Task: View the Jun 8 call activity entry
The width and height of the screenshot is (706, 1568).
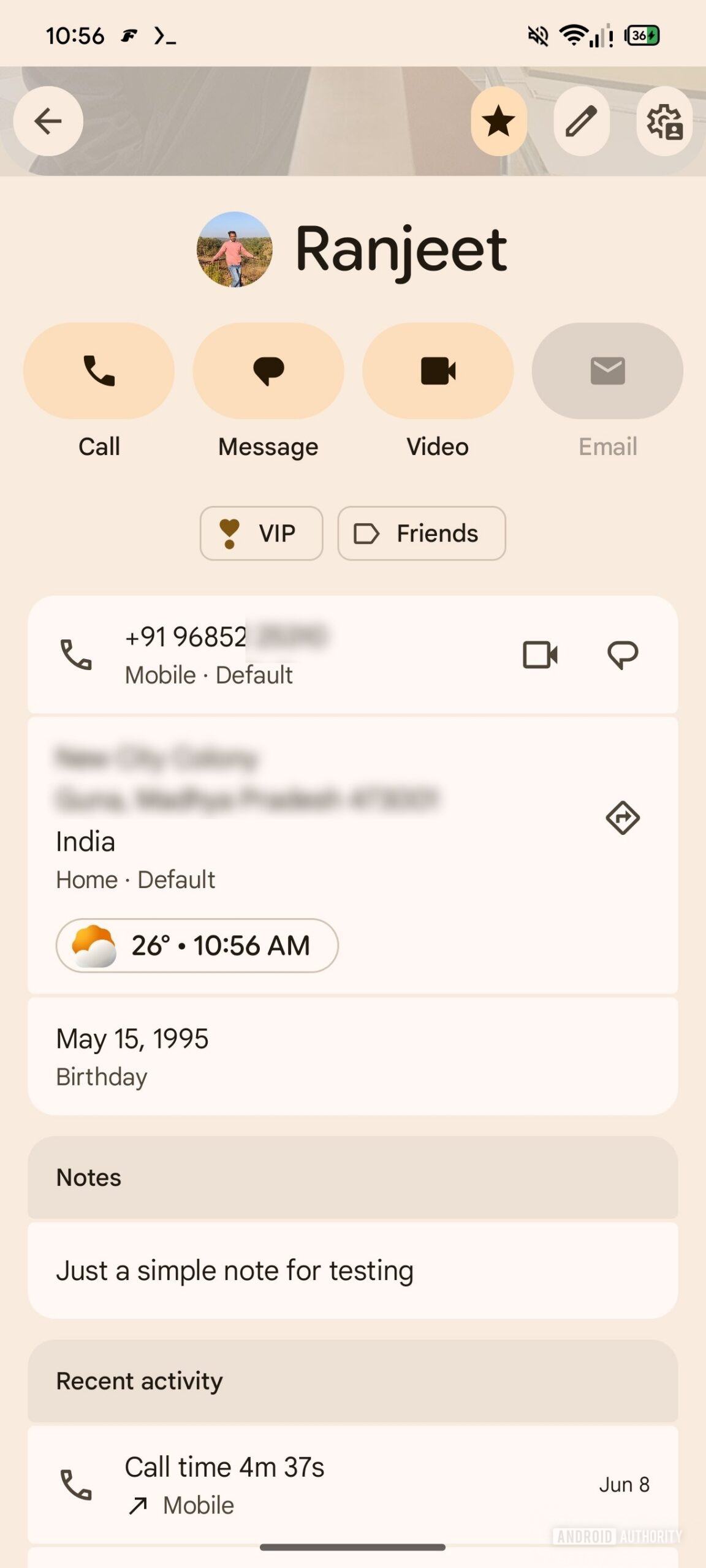Action: pos(352,1485)
